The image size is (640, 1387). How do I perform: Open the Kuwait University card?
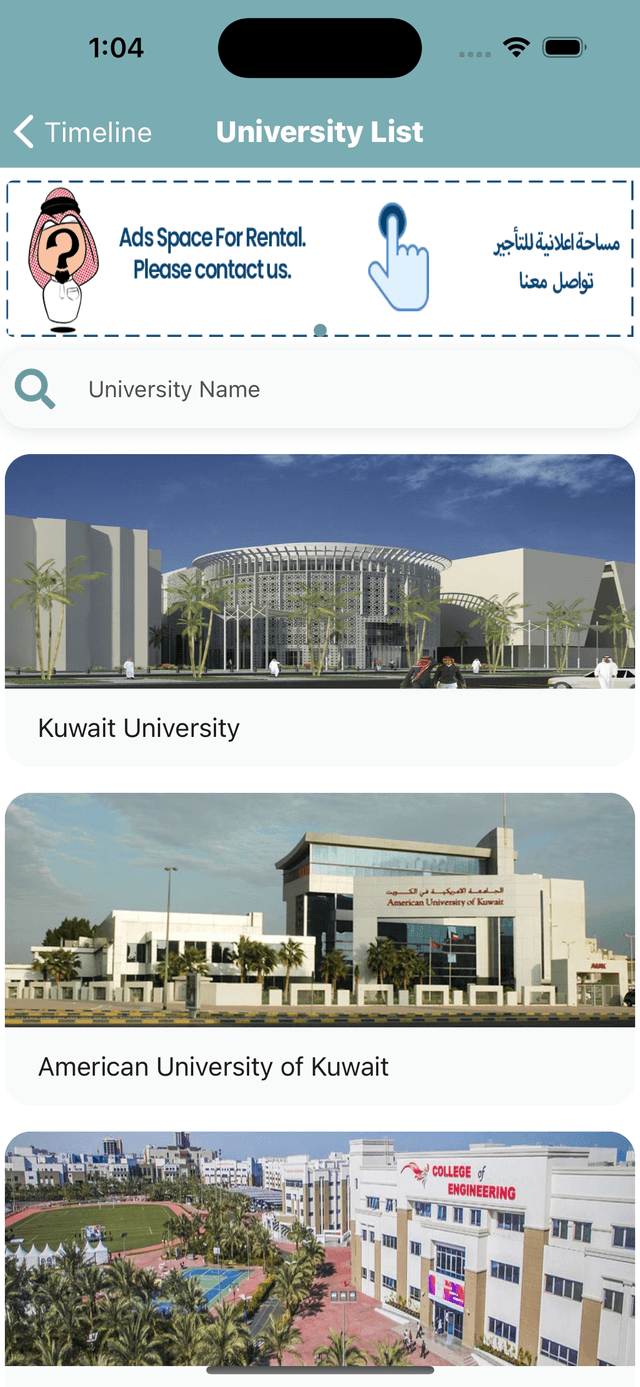coord(320,610)
